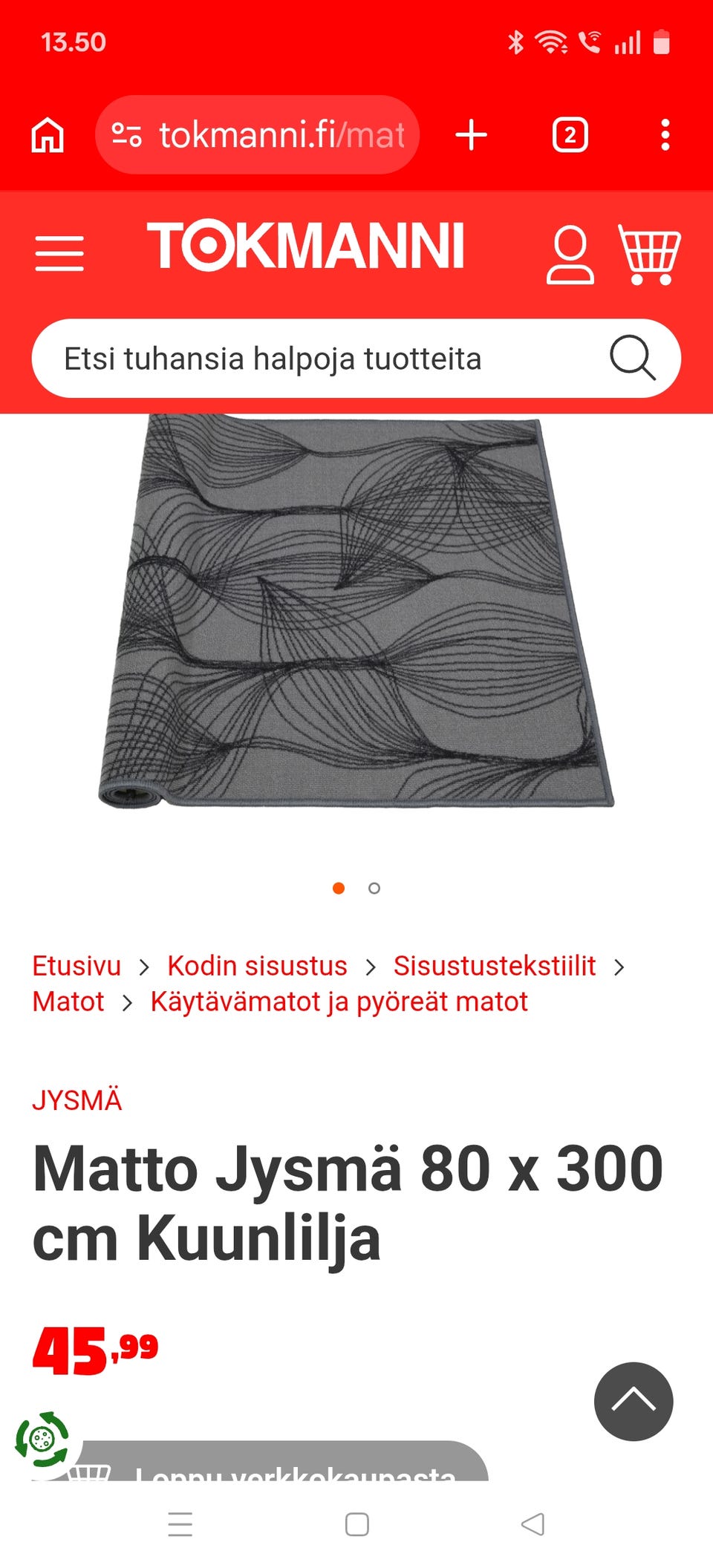713x1568 pixels.
Task: Open the Sisustustekstiilit breadcrumb
Action: pos(495,966)
